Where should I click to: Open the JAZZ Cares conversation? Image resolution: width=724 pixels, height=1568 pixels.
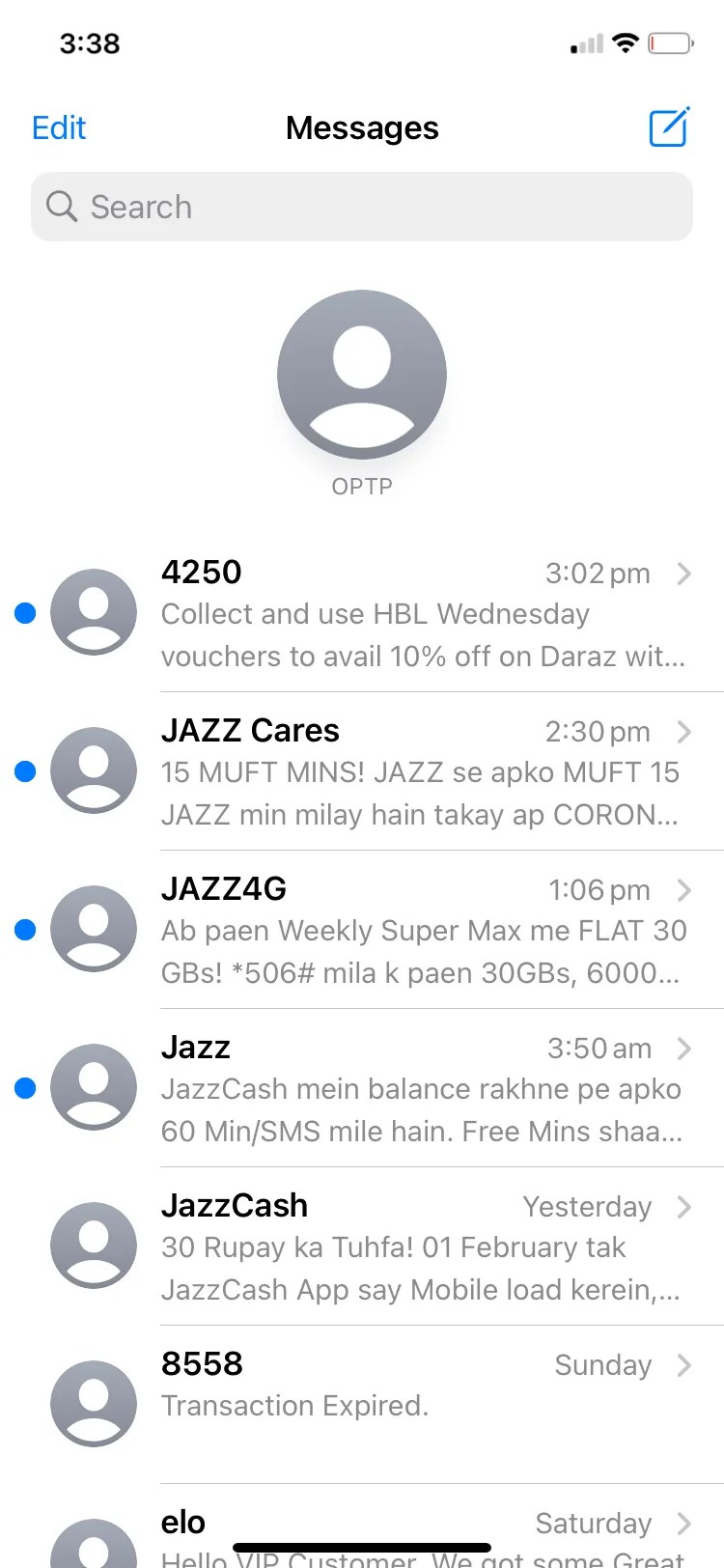421,772
